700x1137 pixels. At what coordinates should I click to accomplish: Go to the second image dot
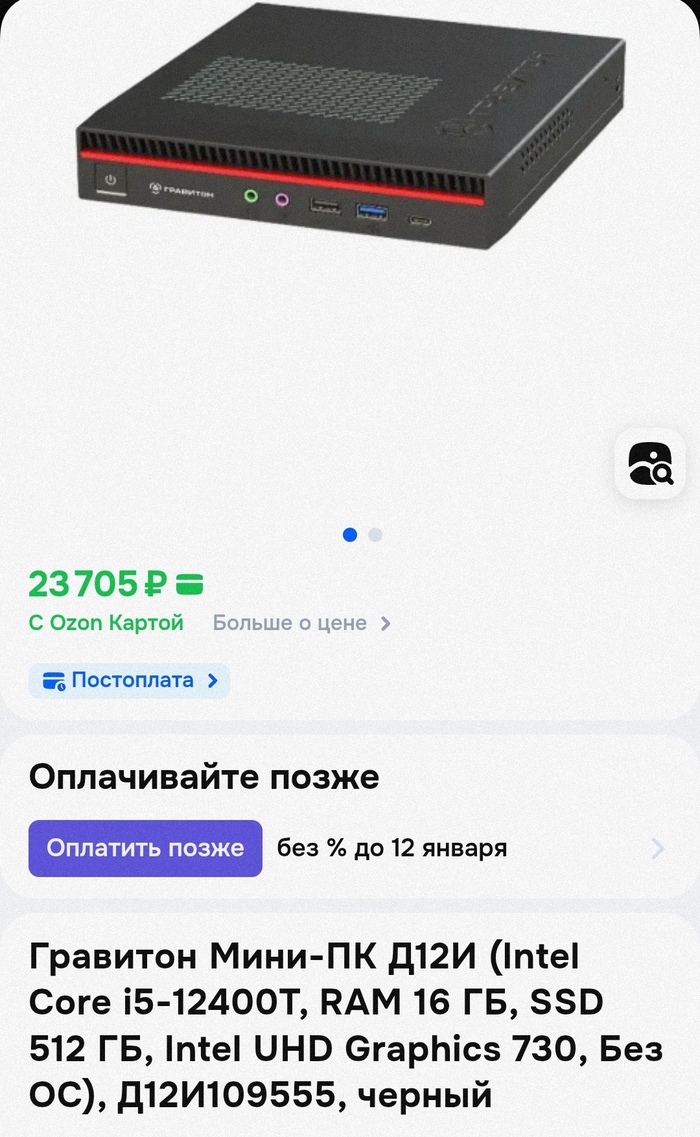coord(375,535)
